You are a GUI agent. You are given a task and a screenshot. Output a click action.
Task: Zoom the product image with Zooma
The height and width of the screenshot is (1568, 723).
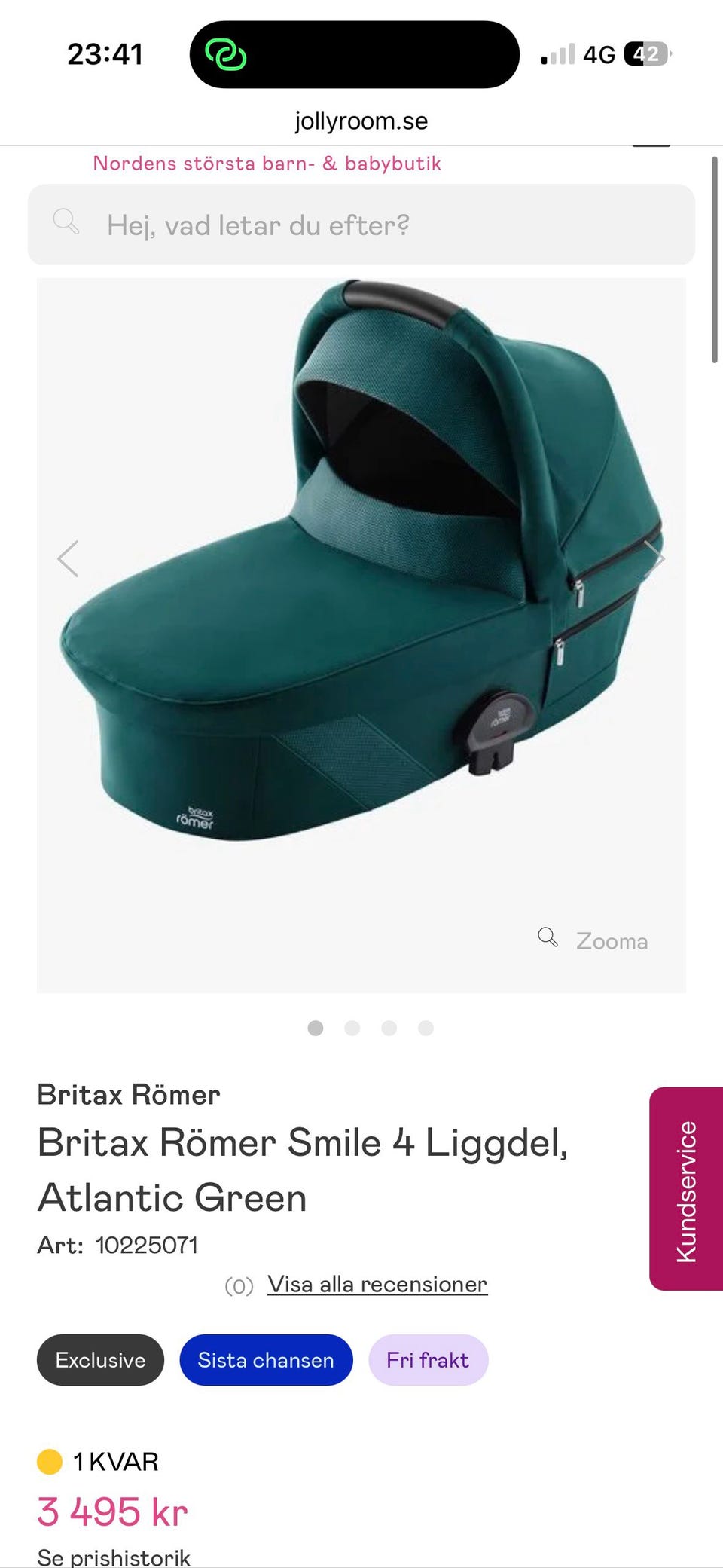(x=593, y=940)
